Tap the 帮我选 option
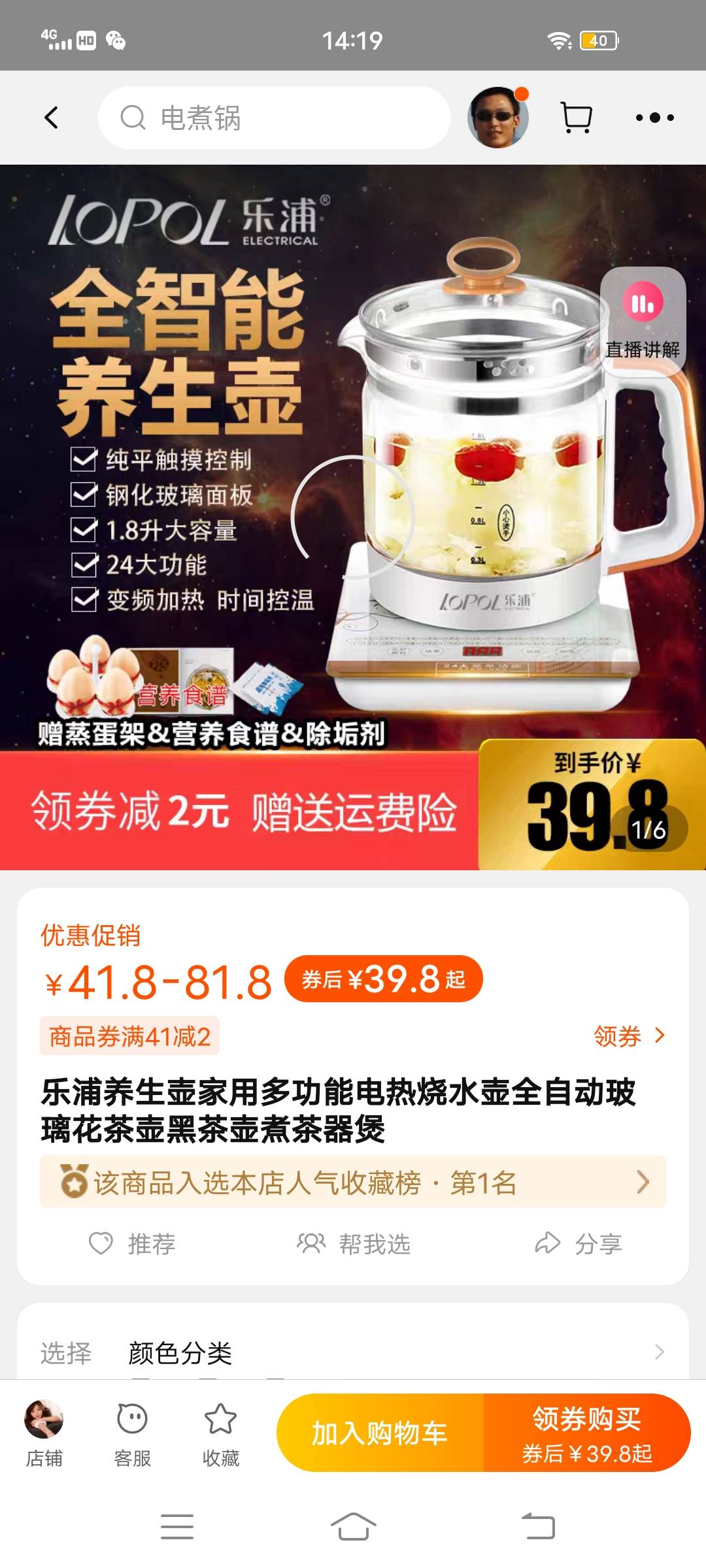The image size is (706, 1568). [354, 1243]
